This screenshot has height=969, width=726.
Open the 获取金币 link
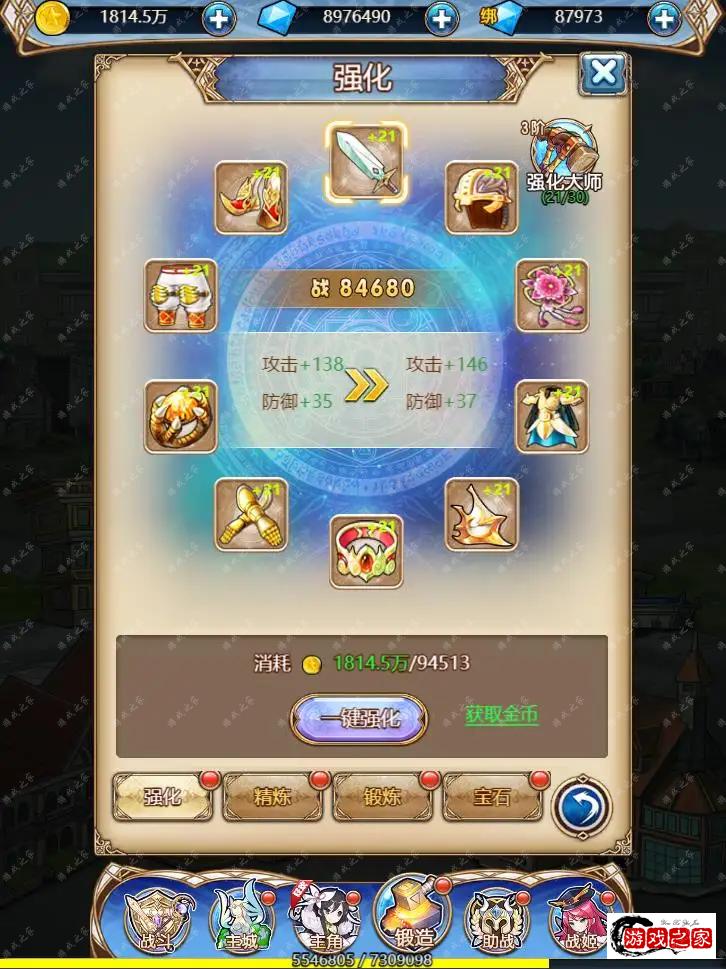[x=501, y=715]
